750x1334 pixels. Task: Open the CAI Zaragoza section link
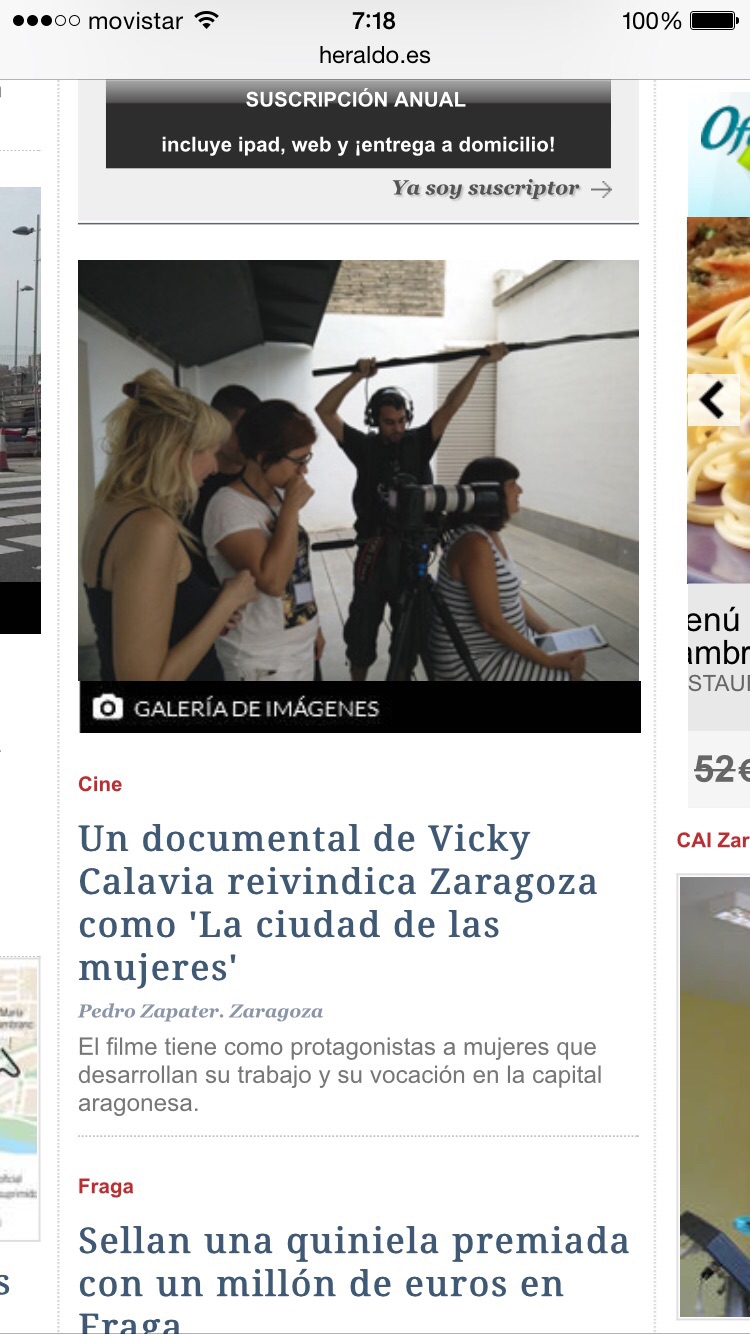(712, 840)
